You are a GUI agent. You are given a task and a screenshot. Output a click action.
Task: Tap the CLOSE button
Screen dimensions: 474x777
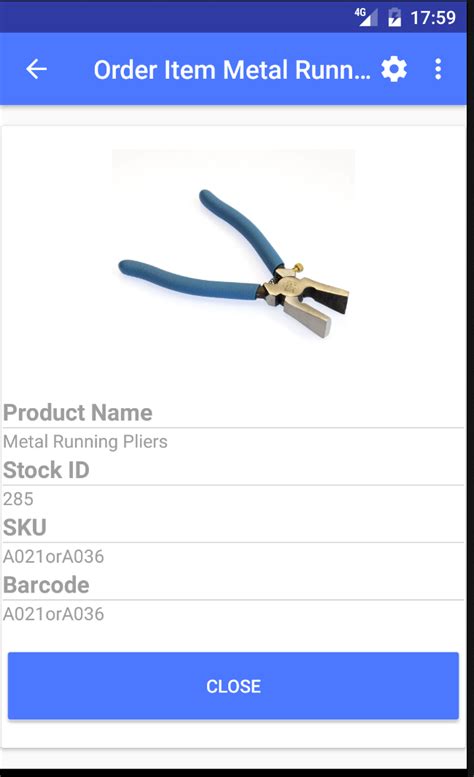233,686
